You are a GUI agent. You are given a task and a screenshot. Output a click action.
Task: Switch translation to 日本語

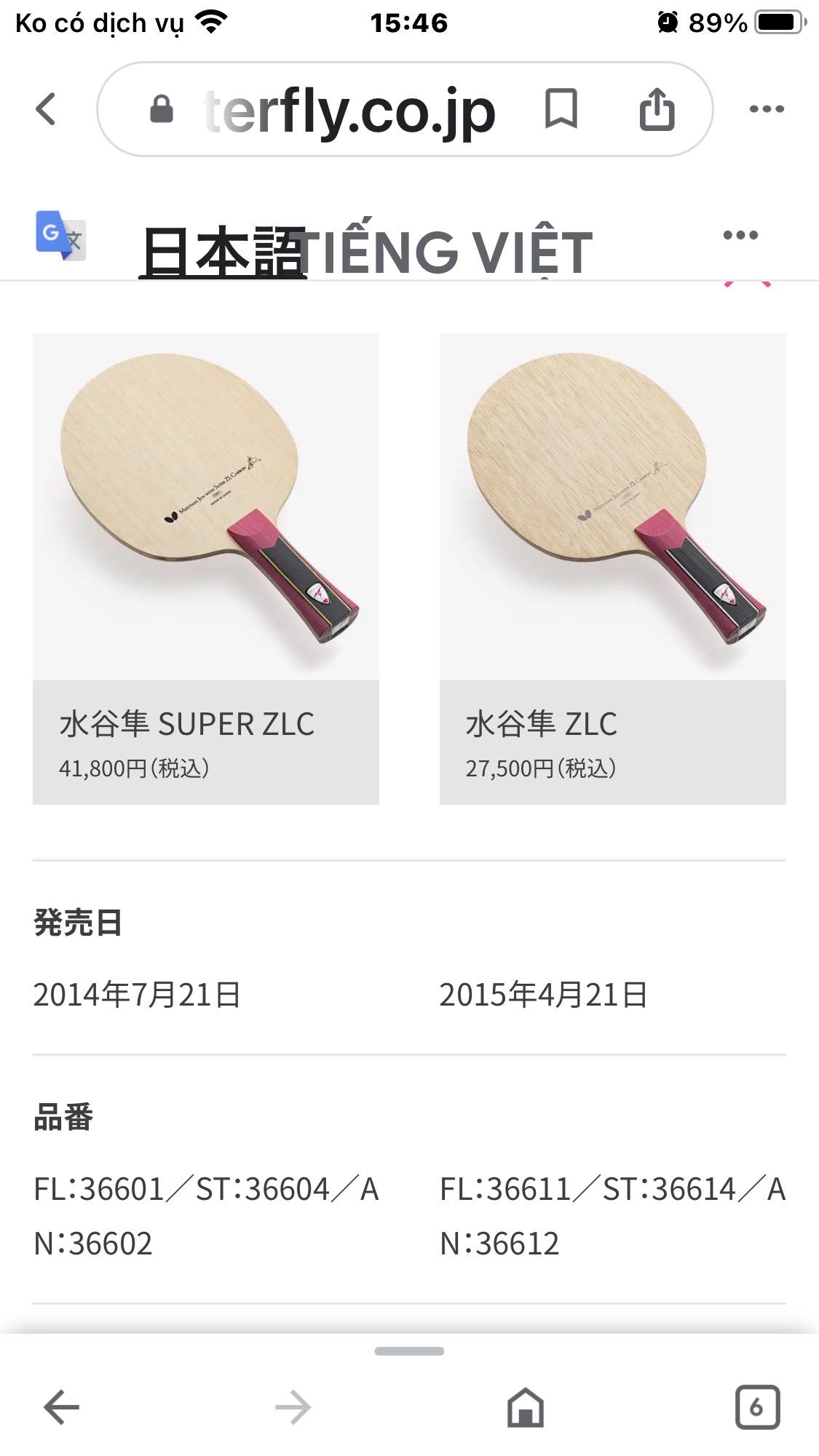pyautogui.click(x=222, y=252)
